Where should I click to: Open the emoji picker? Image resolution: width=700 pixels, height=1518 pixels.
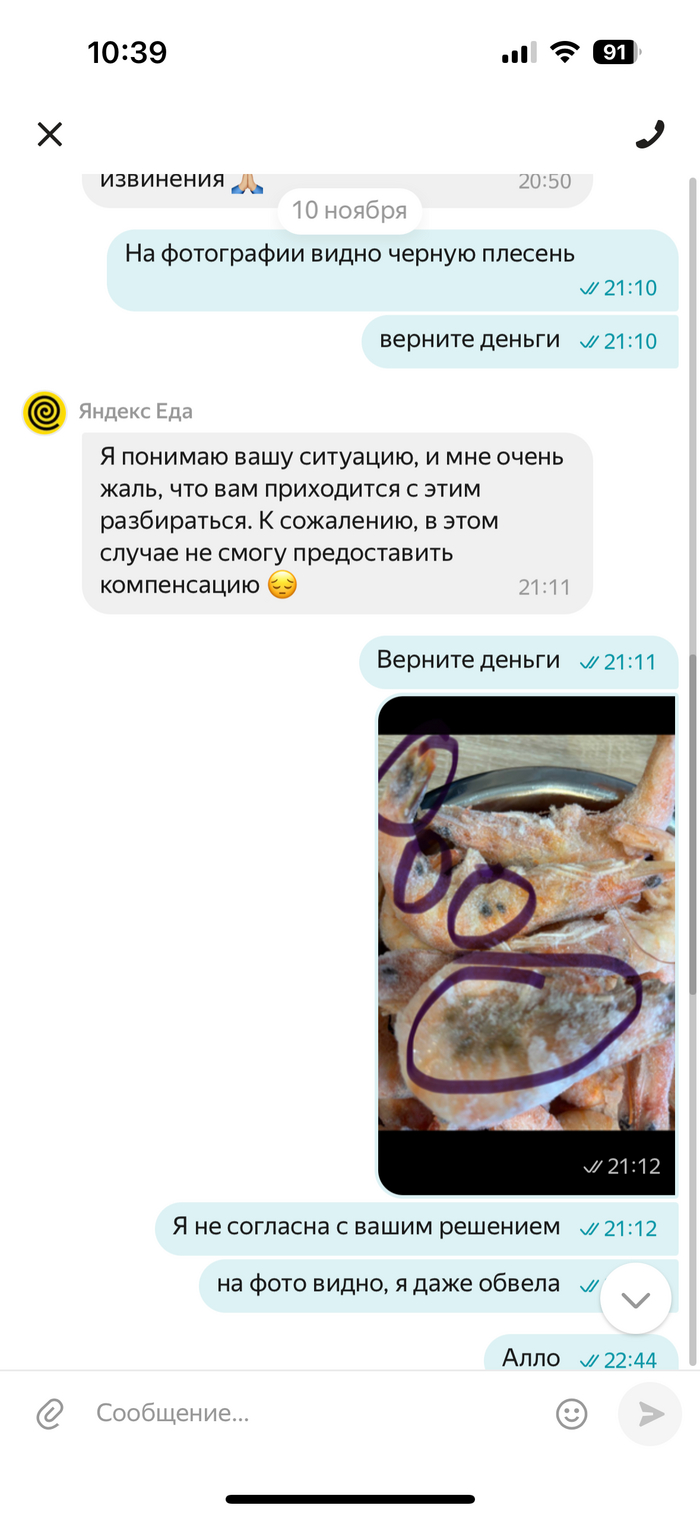click(x=571, y=1413)
